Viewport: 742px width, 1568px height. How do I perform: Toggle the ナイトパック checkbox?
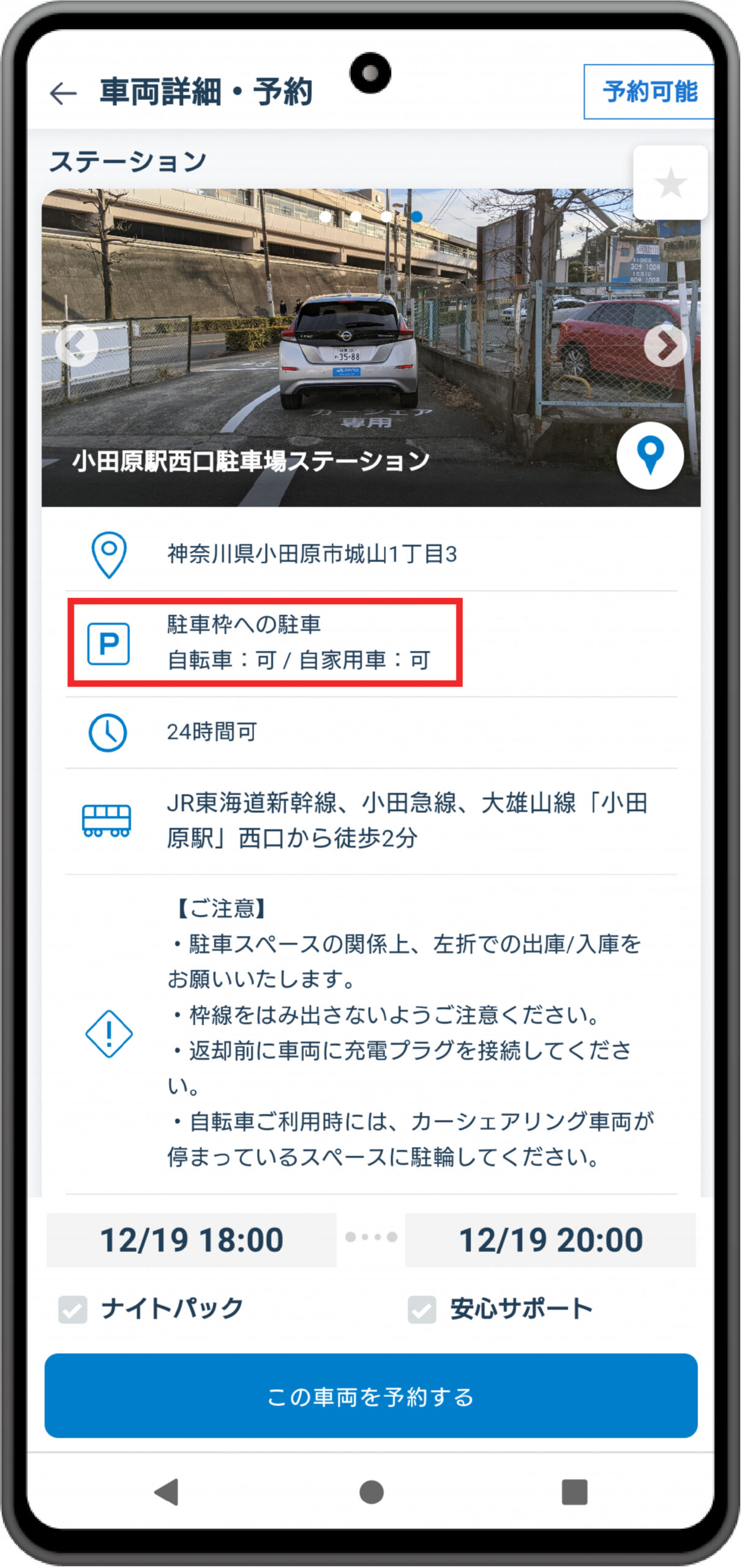pyautogui.click(x=73, y=1310)
